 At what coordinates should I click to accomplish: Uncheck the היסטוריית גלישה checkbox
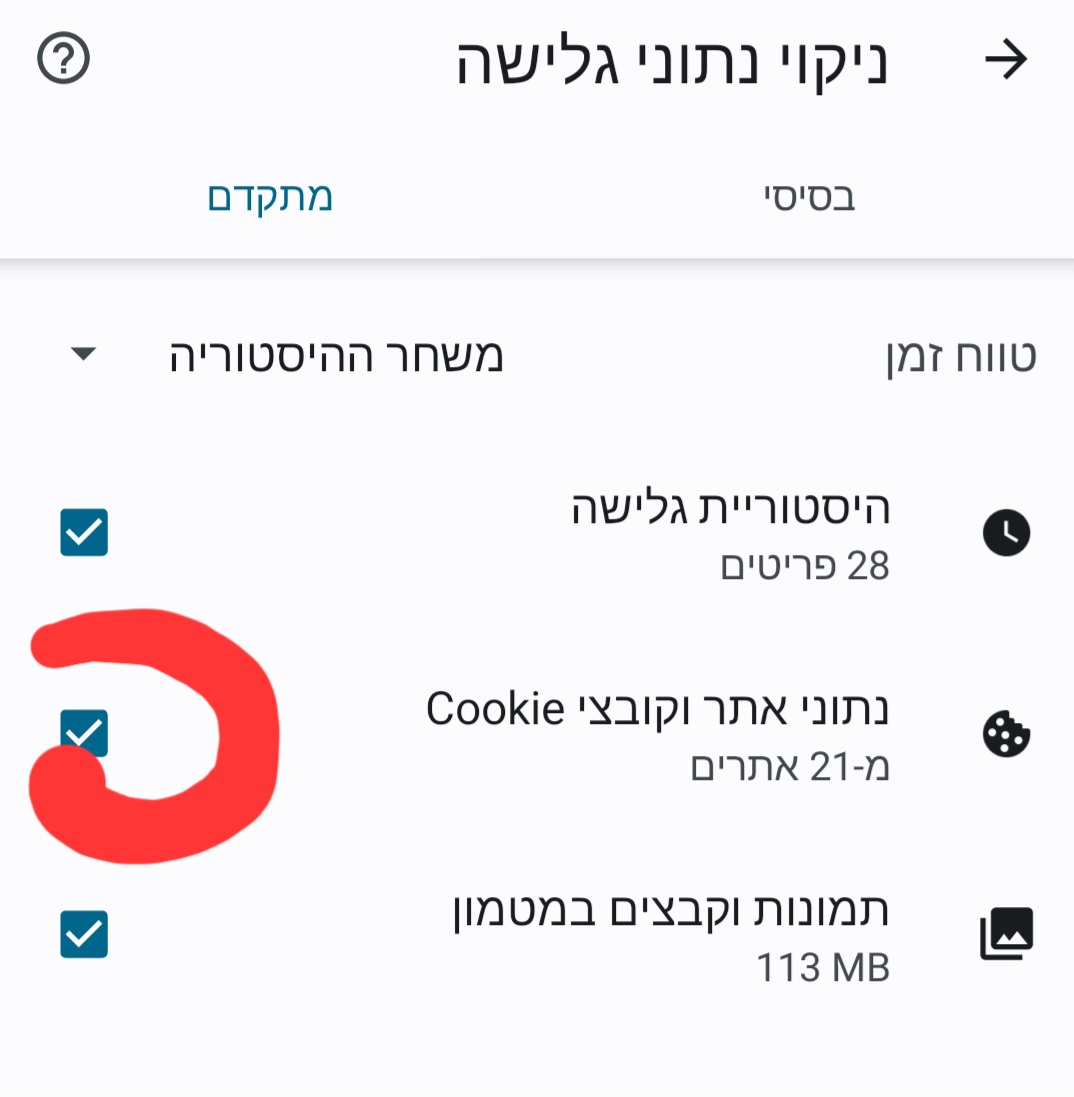tap(84, 532)
